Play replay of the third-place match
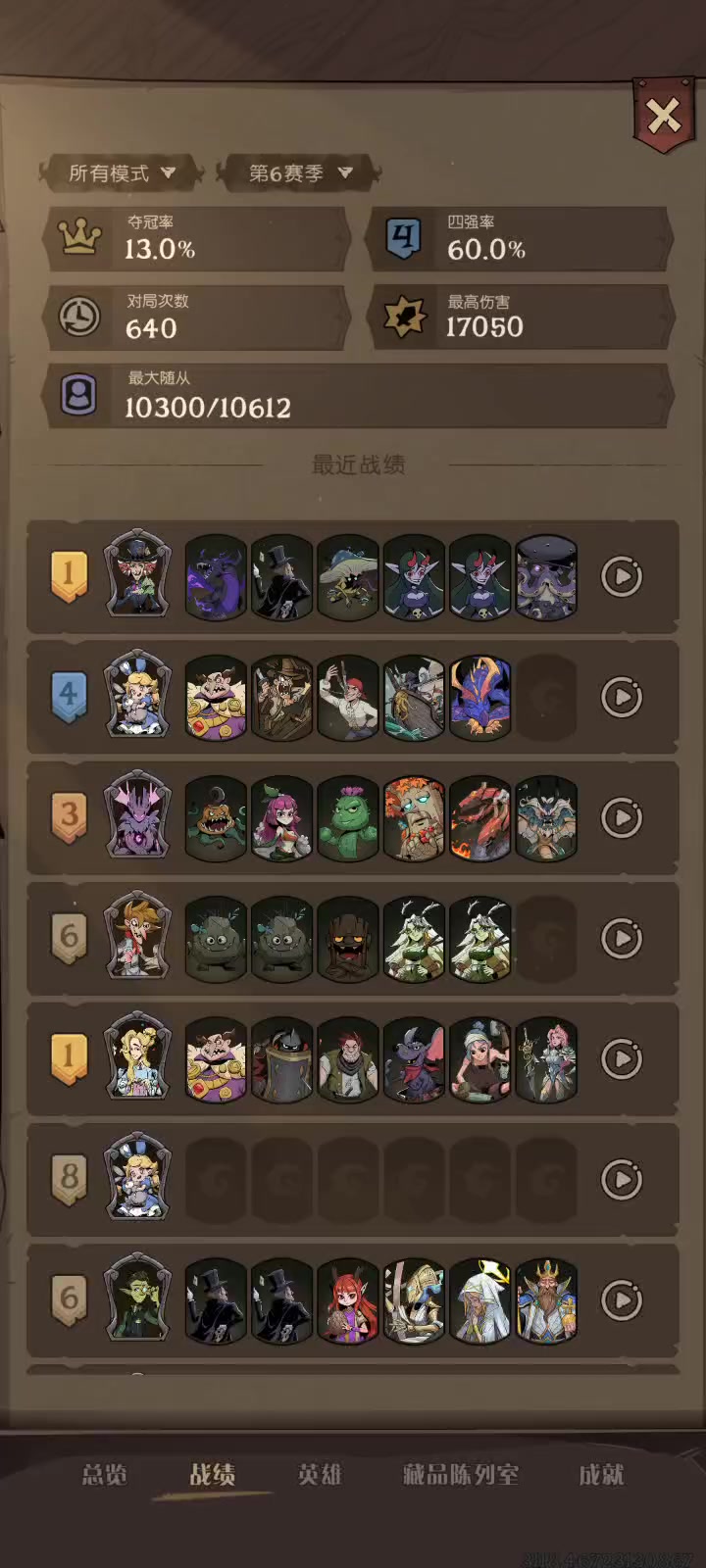 (622, 817)
